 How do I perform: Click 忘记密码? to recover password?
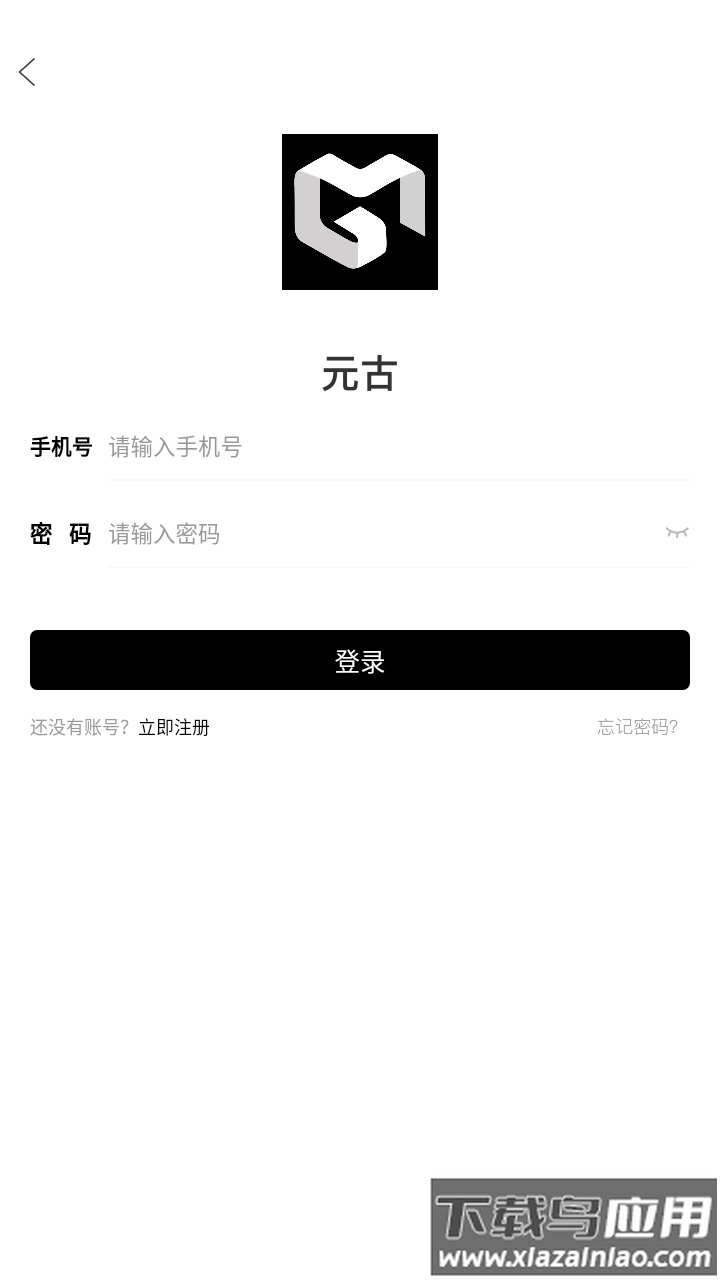(x=636, y=728)
